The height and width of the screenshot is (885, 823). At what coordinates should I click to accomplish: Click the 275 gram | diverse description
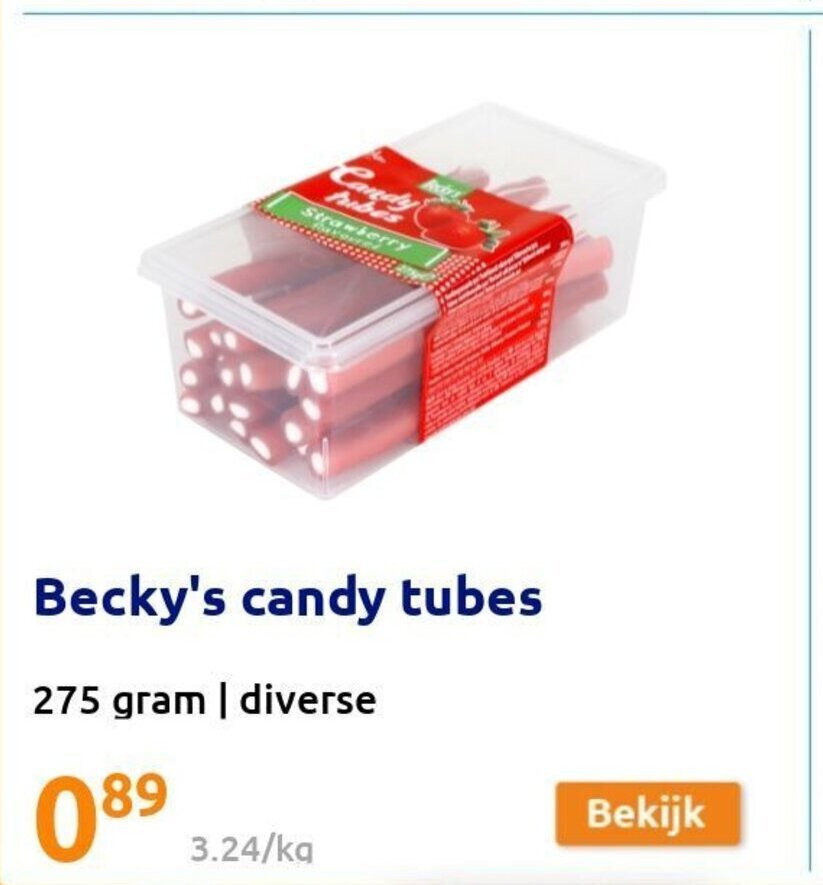tap(205, 701)
